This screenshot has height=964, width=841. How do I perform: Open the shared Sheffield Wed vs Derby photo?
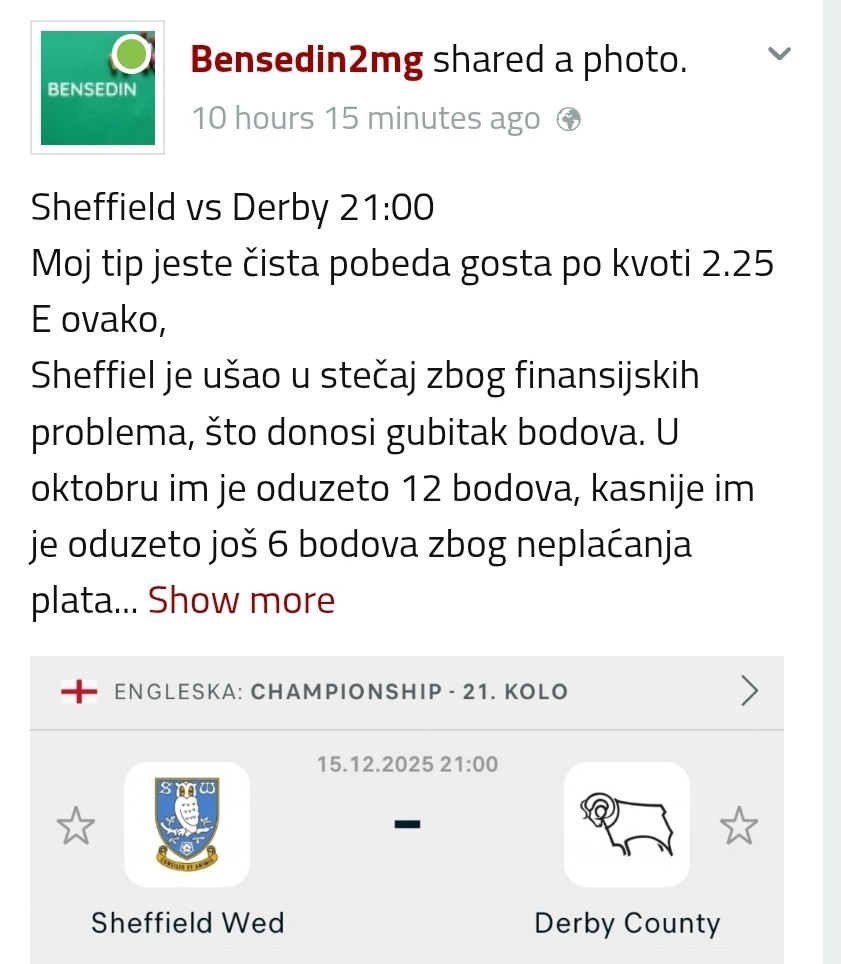[x=407, y=810]
